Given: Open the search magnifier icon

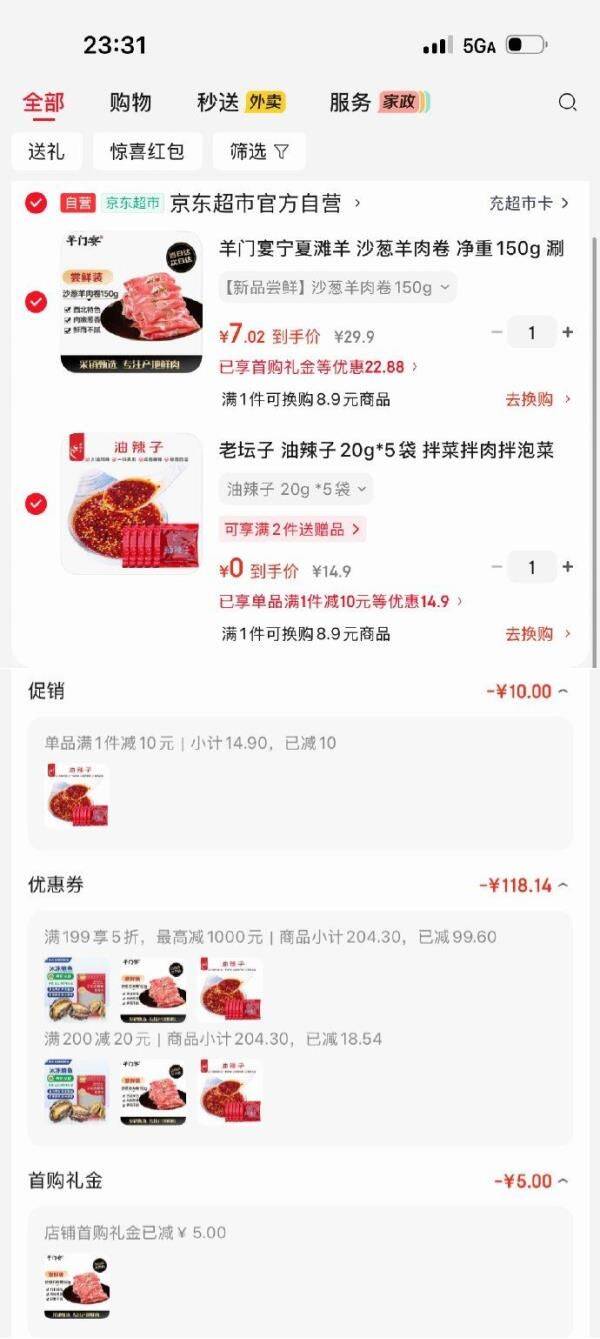Looking at the screenshot, I should 567,102.
